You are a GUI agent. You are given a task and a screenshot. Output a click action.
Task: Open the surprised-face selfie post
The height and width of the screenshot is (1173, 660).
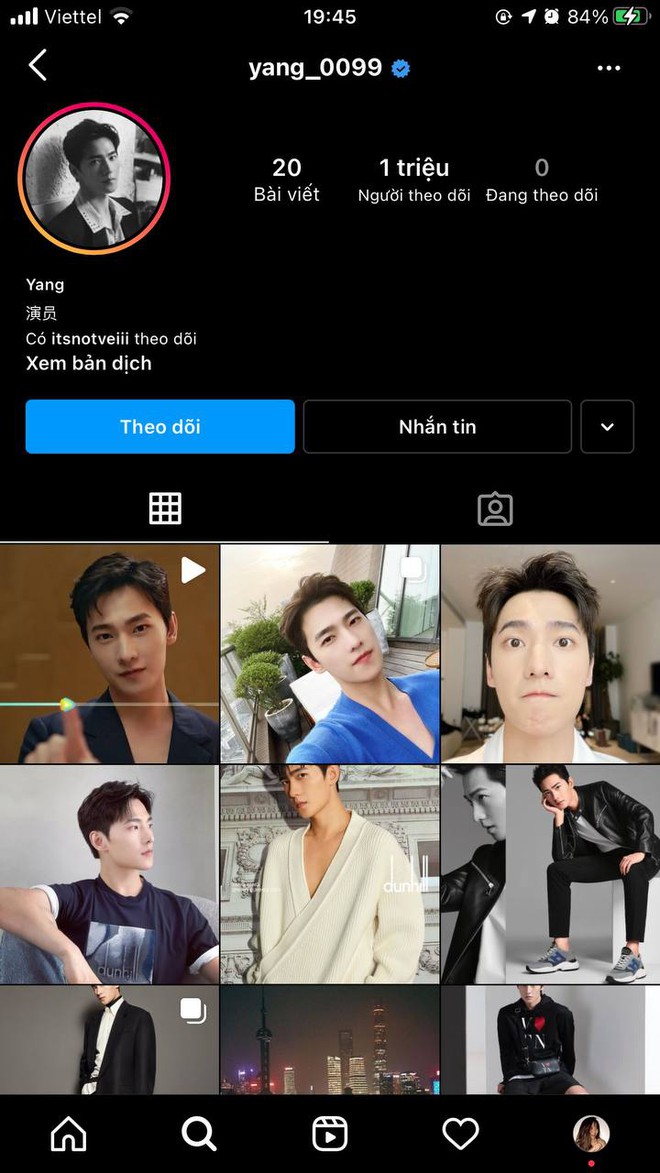(550, 654)
